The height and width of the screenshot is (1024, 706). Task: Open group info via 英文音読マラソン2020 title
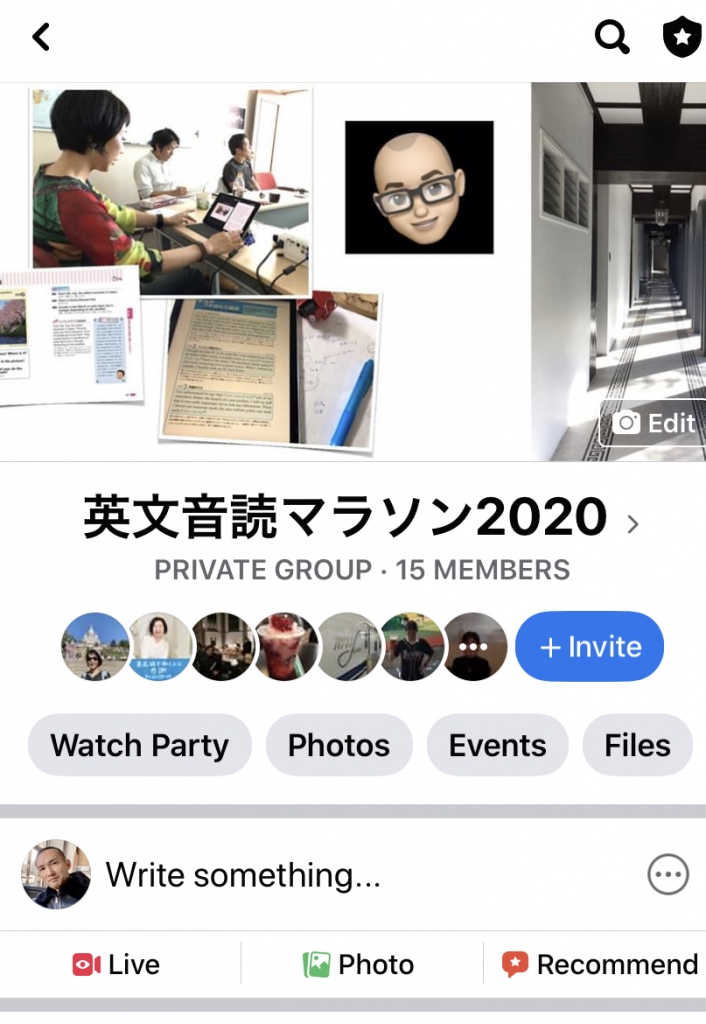pos(345,517)
